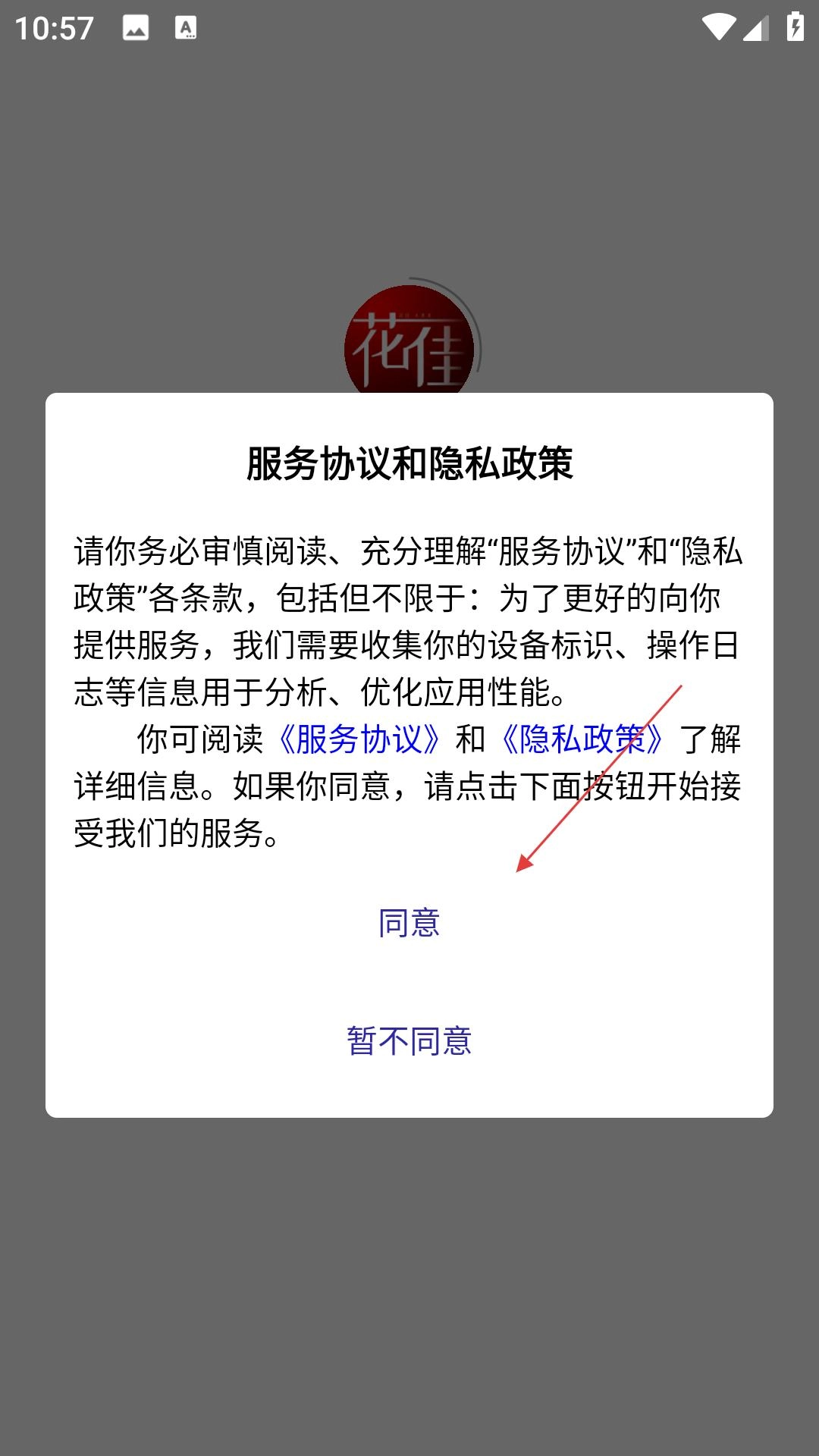Tap the 同意 button to agree
The image size is (819, 1456).
pyautogui.click(x=409, y=923)
